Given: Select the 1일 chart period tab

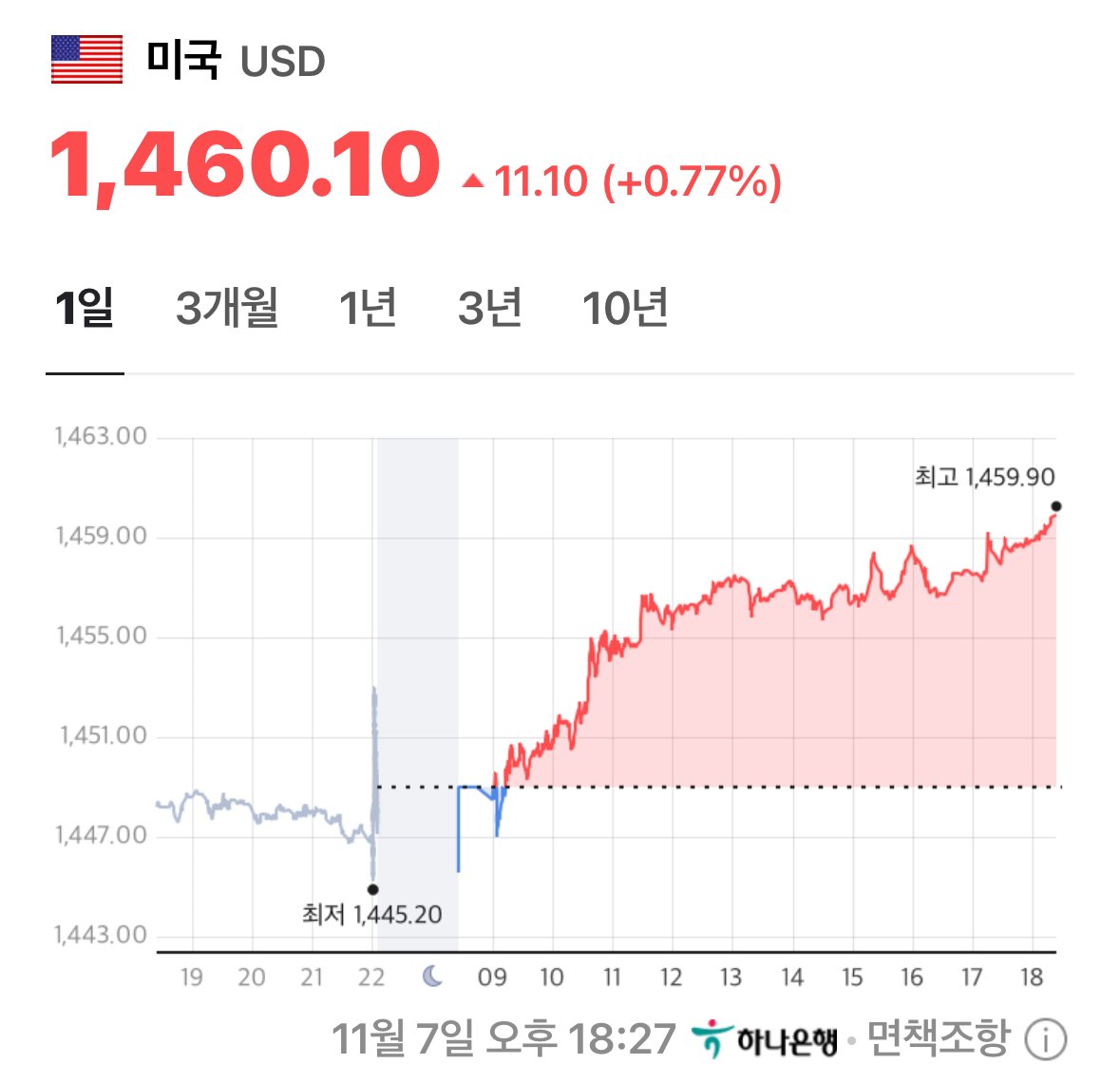Looking at the screenshot, I should [85, 309].
